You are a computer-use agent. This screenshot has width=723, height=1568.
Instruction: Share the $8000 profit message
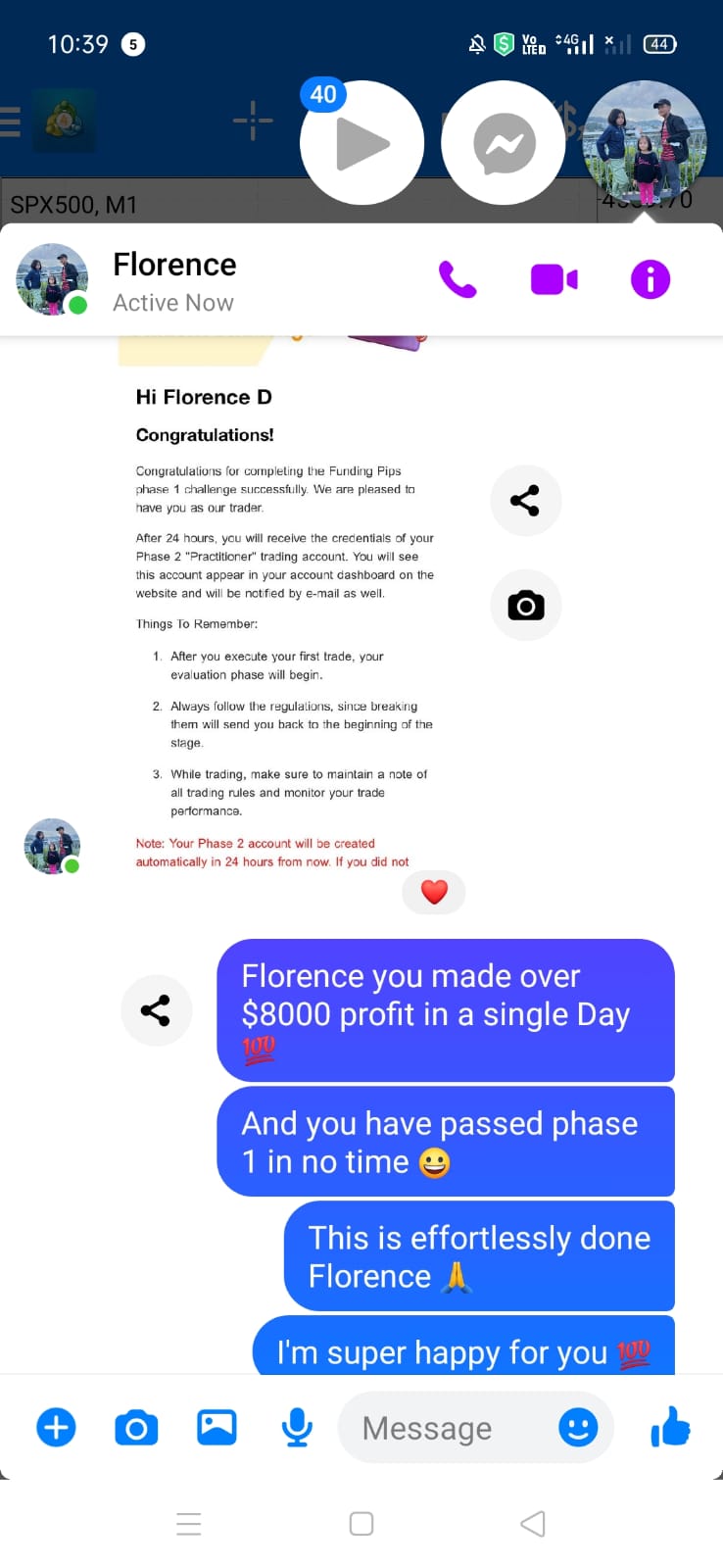(x=156, y=1010)
